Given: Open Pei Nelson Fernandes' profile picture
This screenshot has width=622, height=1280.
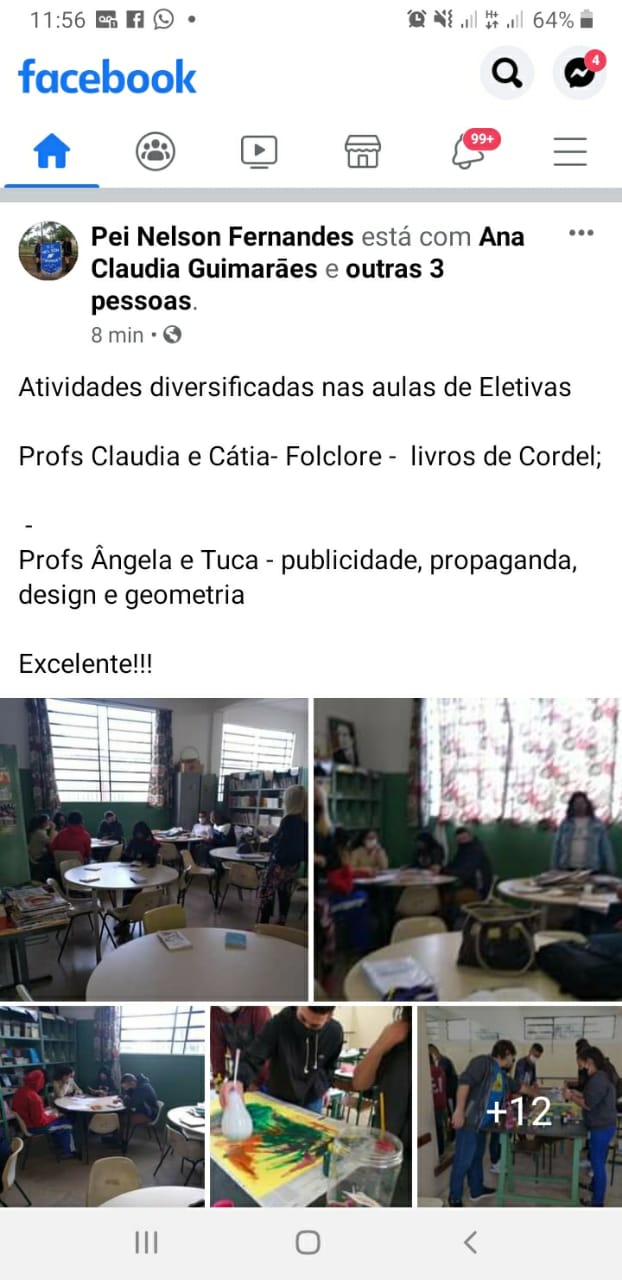Looking at the screenshot, I should click(48, 251).
